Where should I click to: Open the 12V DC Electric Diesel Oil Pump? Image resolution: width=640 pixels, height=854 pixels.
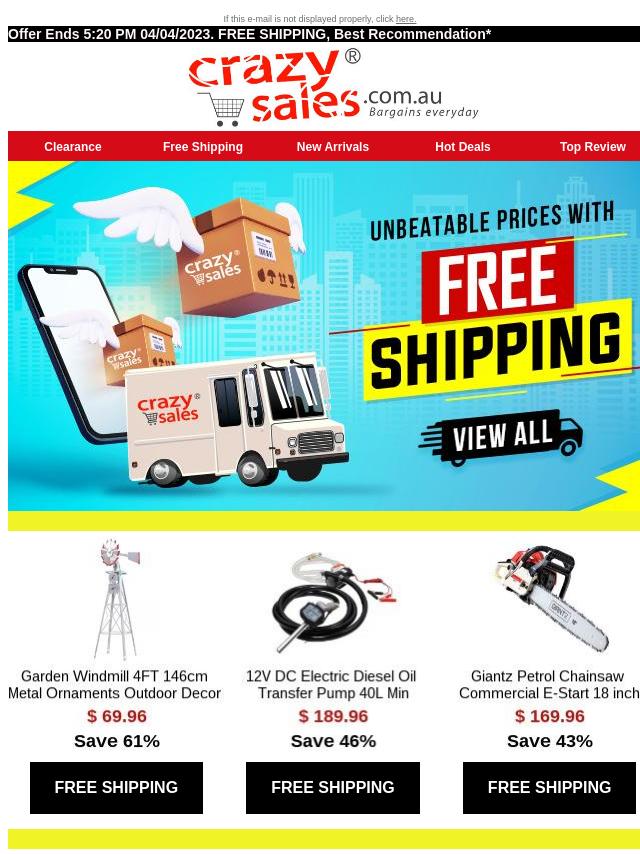tap(331, 685)
